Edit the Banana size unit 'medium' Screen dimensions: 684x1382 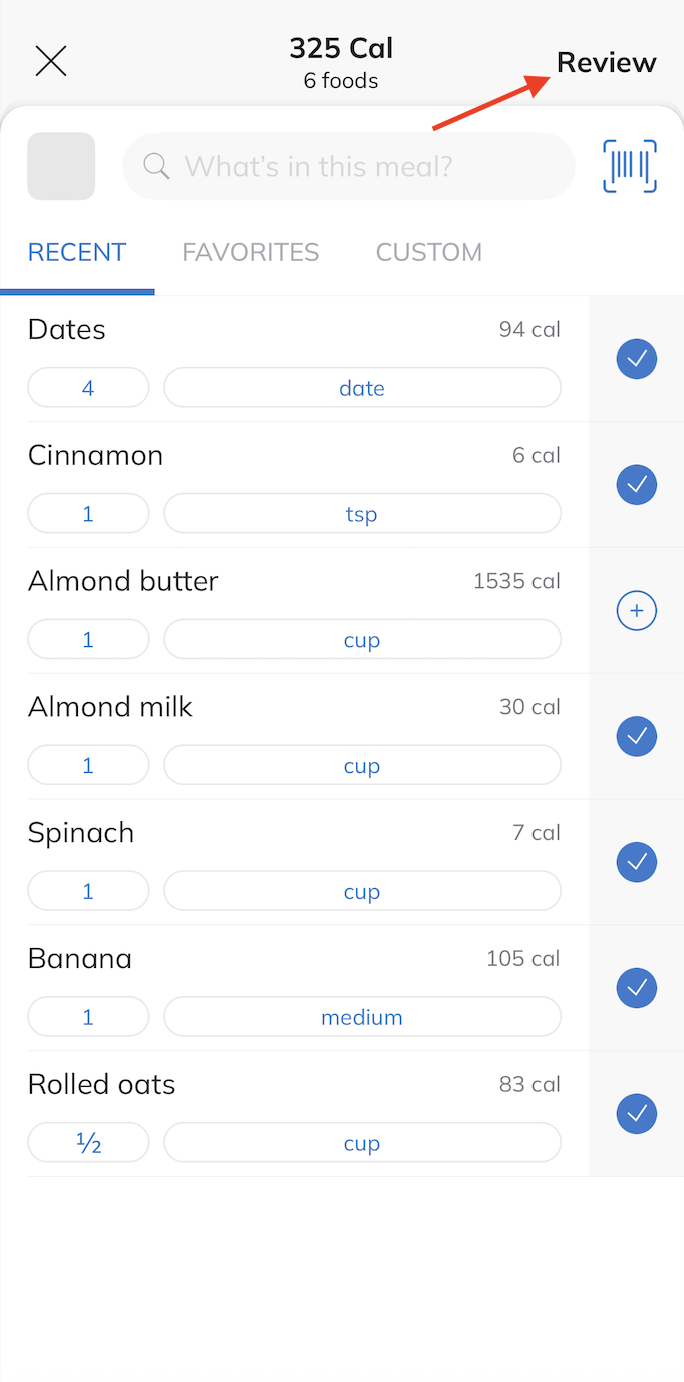pos(362,1018)
